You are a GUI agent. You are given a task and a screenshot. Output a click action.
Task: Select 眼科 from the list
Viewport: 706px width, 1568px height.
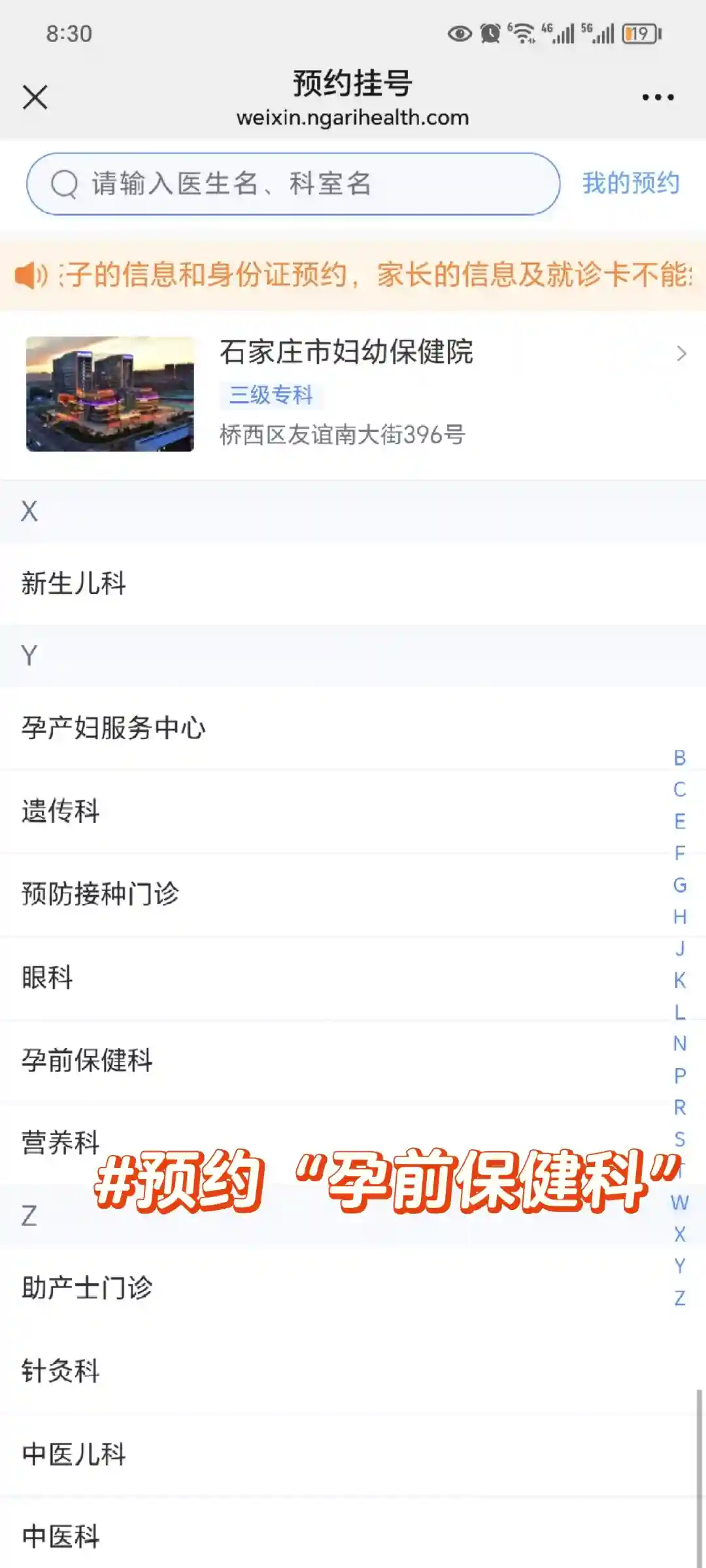pos(47,977)
